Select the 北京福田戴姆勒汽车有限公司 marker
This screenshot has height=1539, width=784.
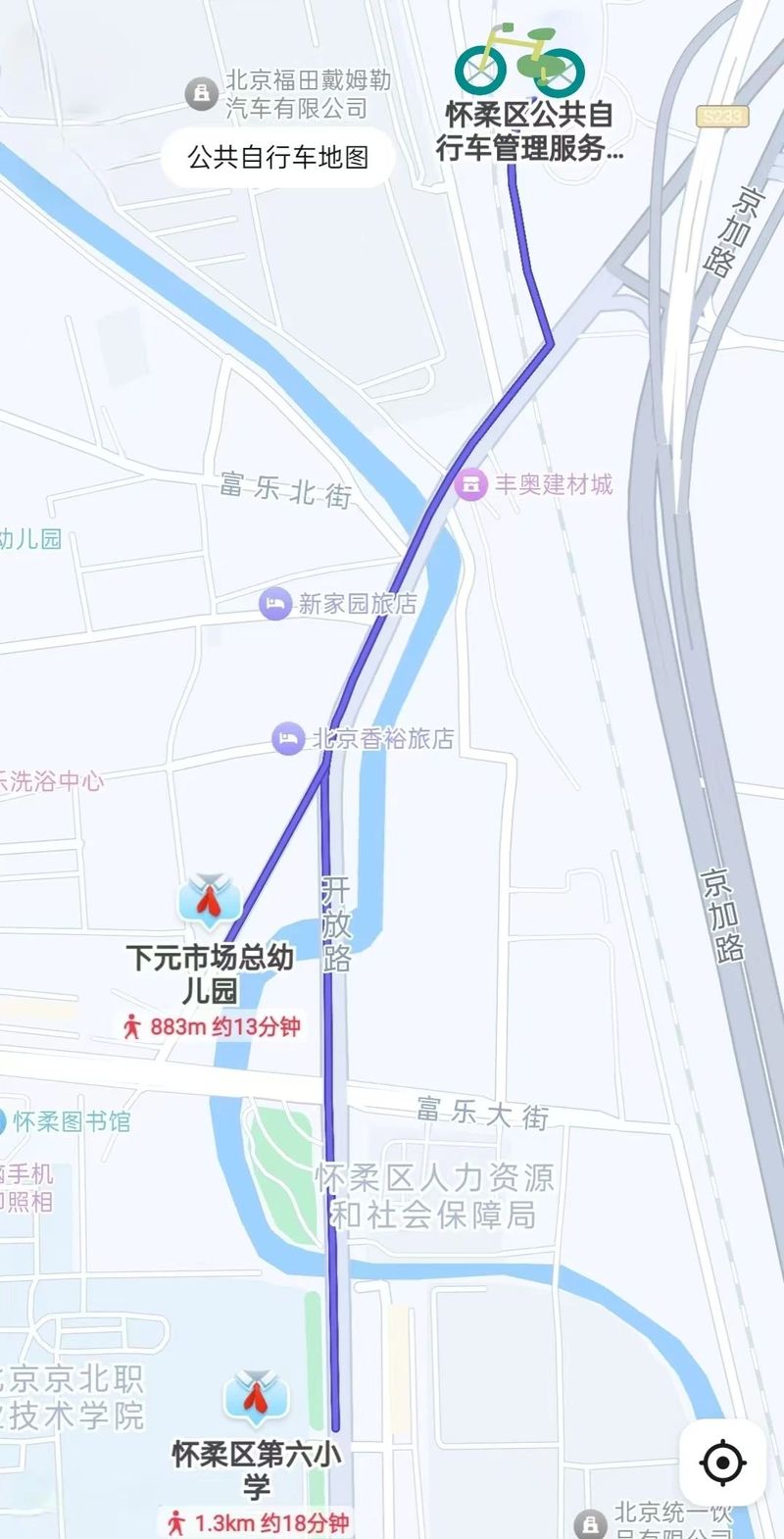201,94
